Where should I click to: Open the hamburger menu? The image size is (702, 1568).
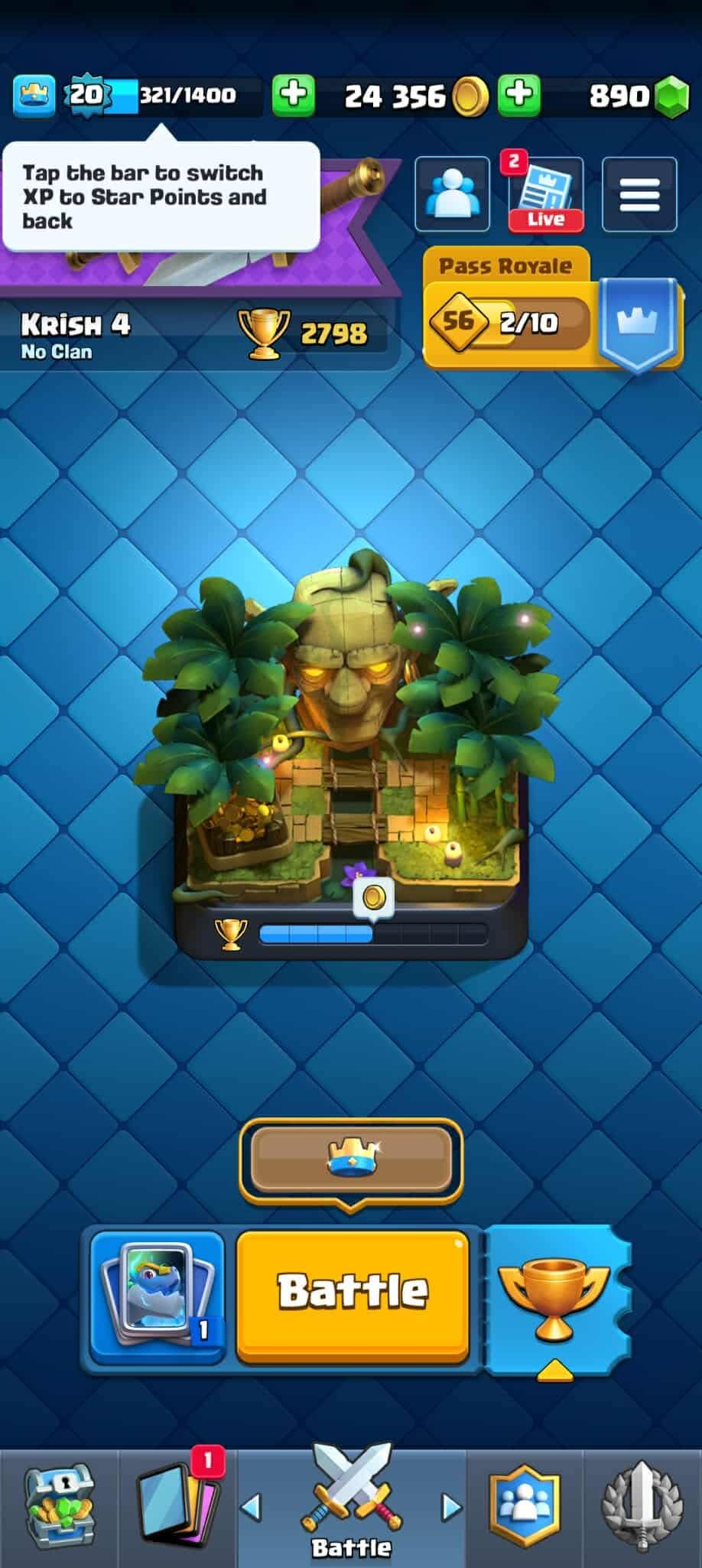[639, 194]
